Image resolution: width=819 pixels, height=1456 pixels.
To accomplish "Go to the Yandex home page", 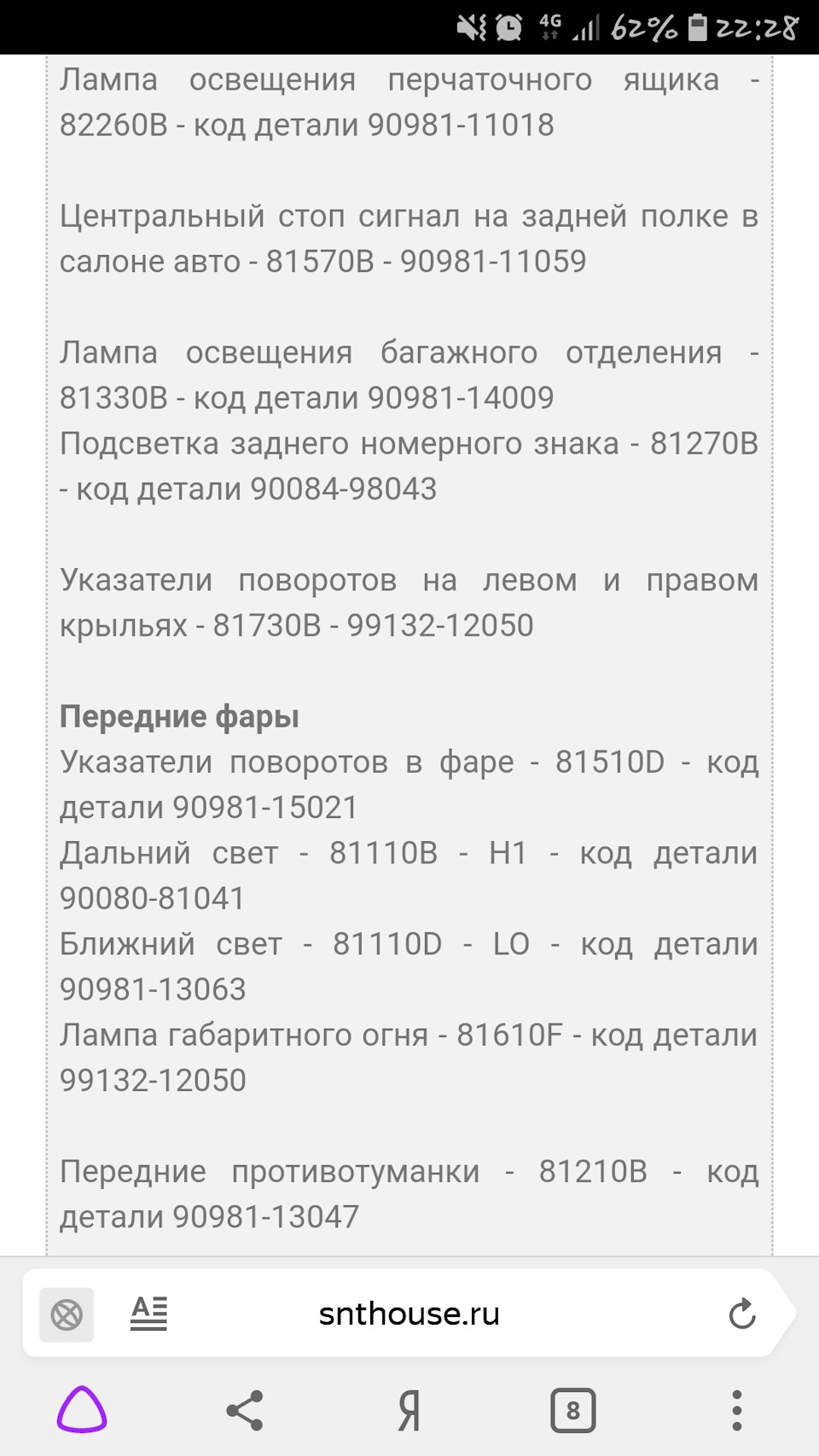I will click(x=409, y=1410).
